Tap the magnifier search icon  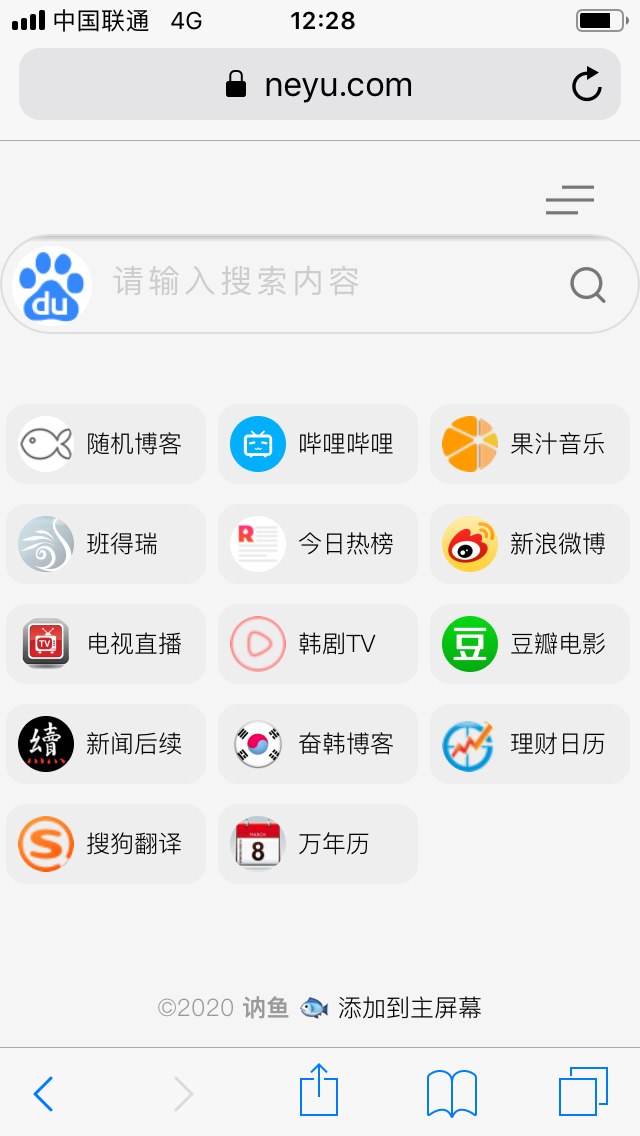(x=587, y=285)
